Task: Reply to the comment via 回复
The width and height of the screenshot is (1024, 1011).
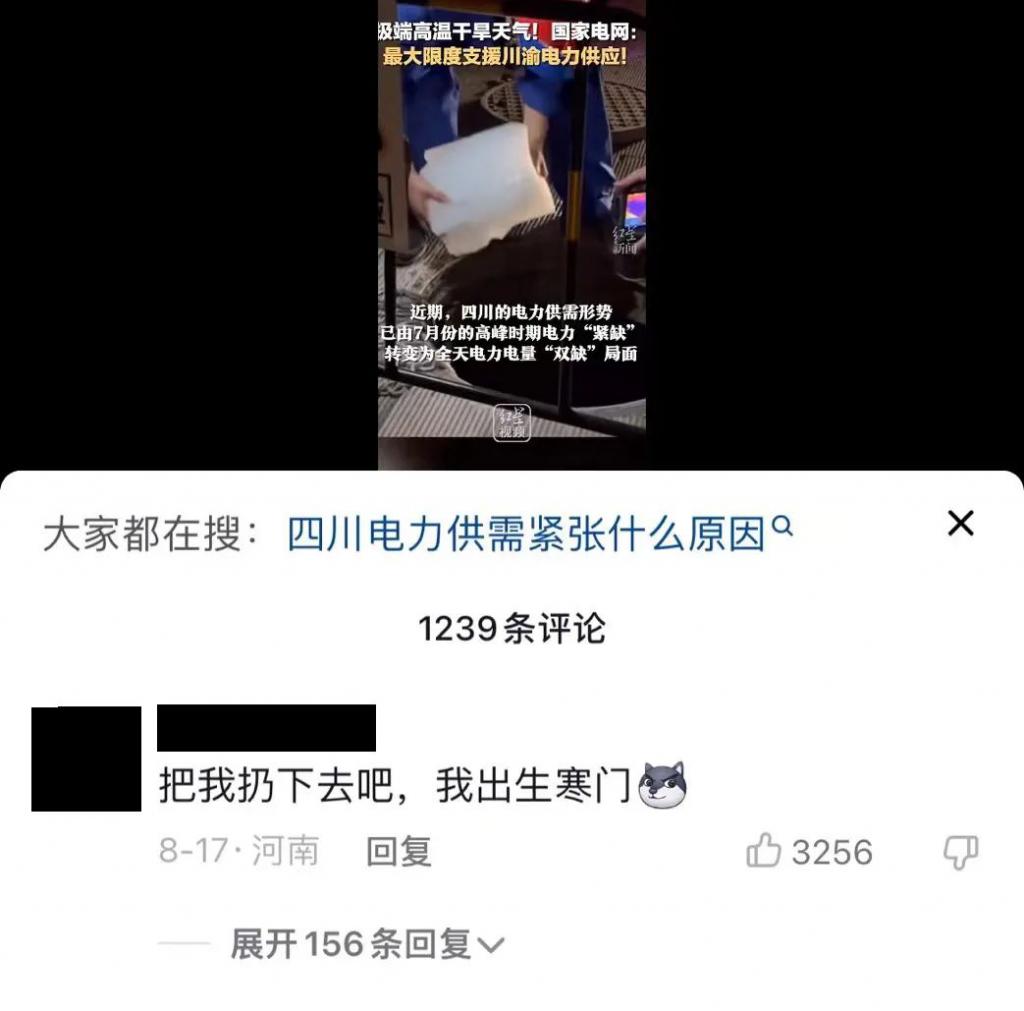Action: [x=398, y=852]
